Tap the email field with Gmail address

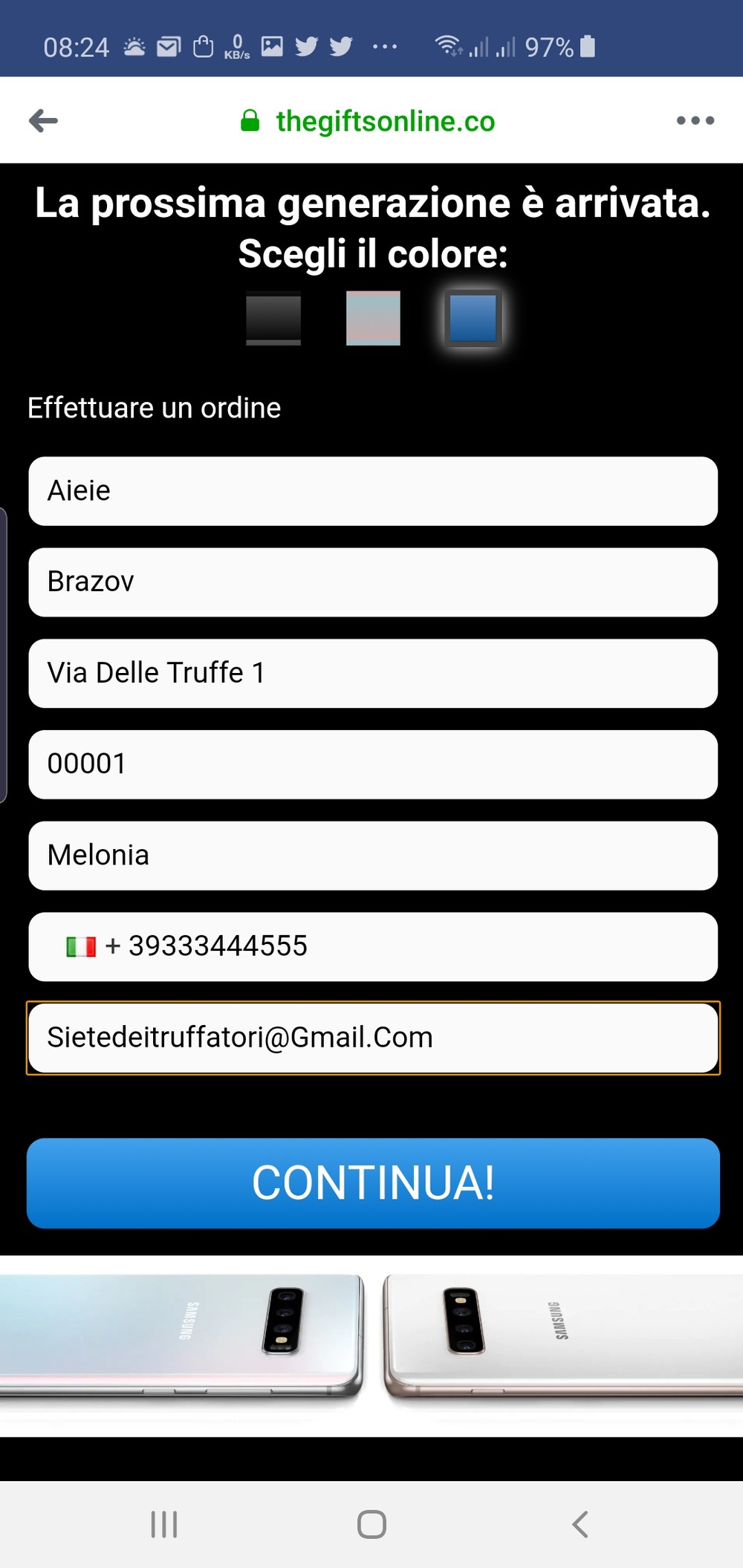tap(373, 1038)
